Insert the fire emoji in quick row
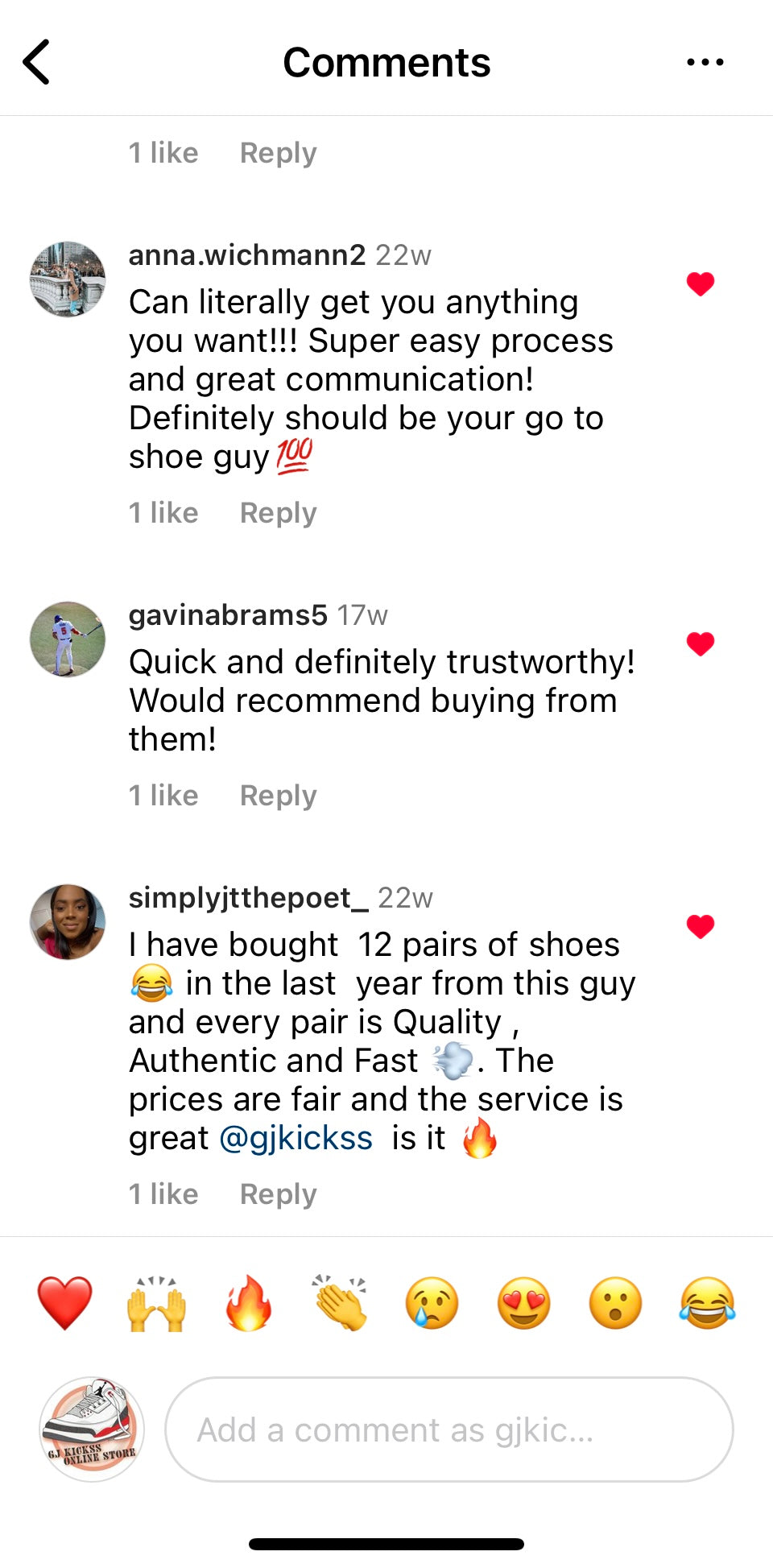 248,1303
